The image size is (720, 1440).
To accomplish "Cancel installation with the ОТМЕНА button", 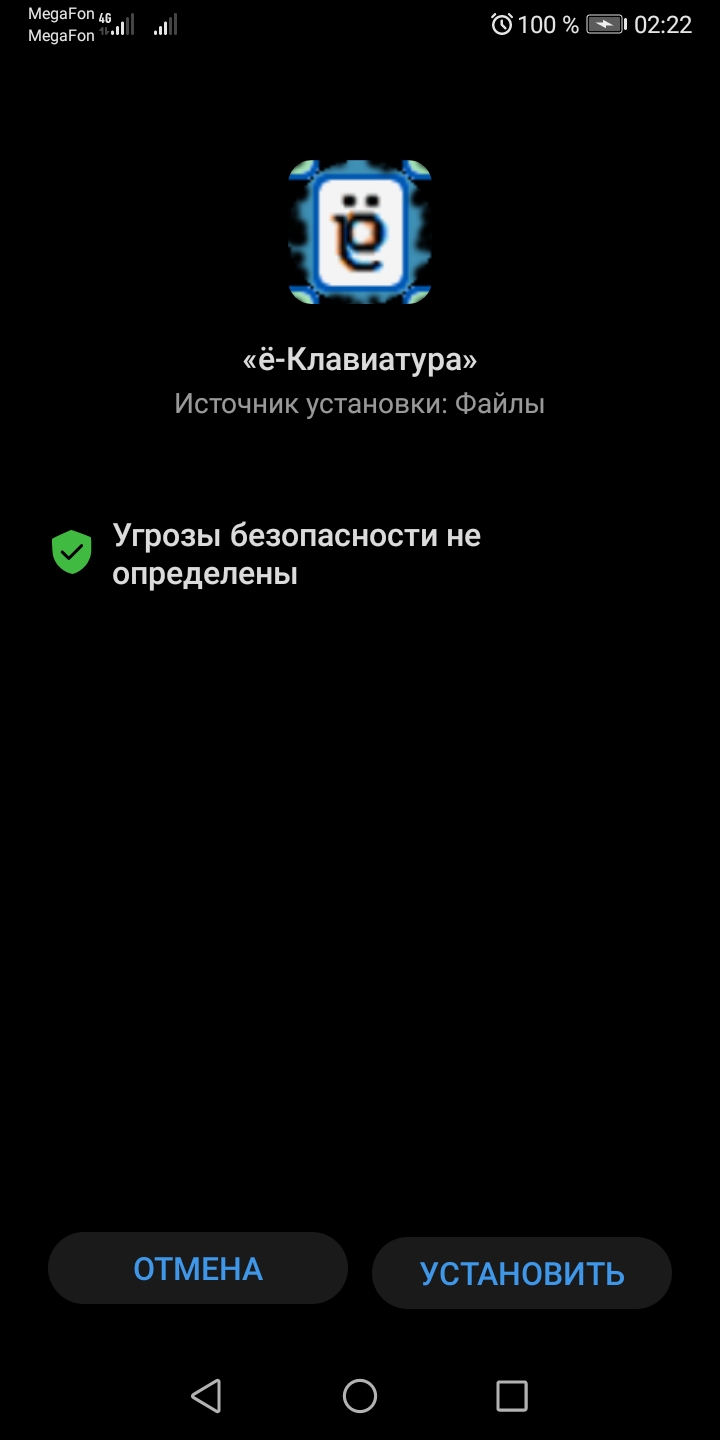I will tap(198, 1268).
